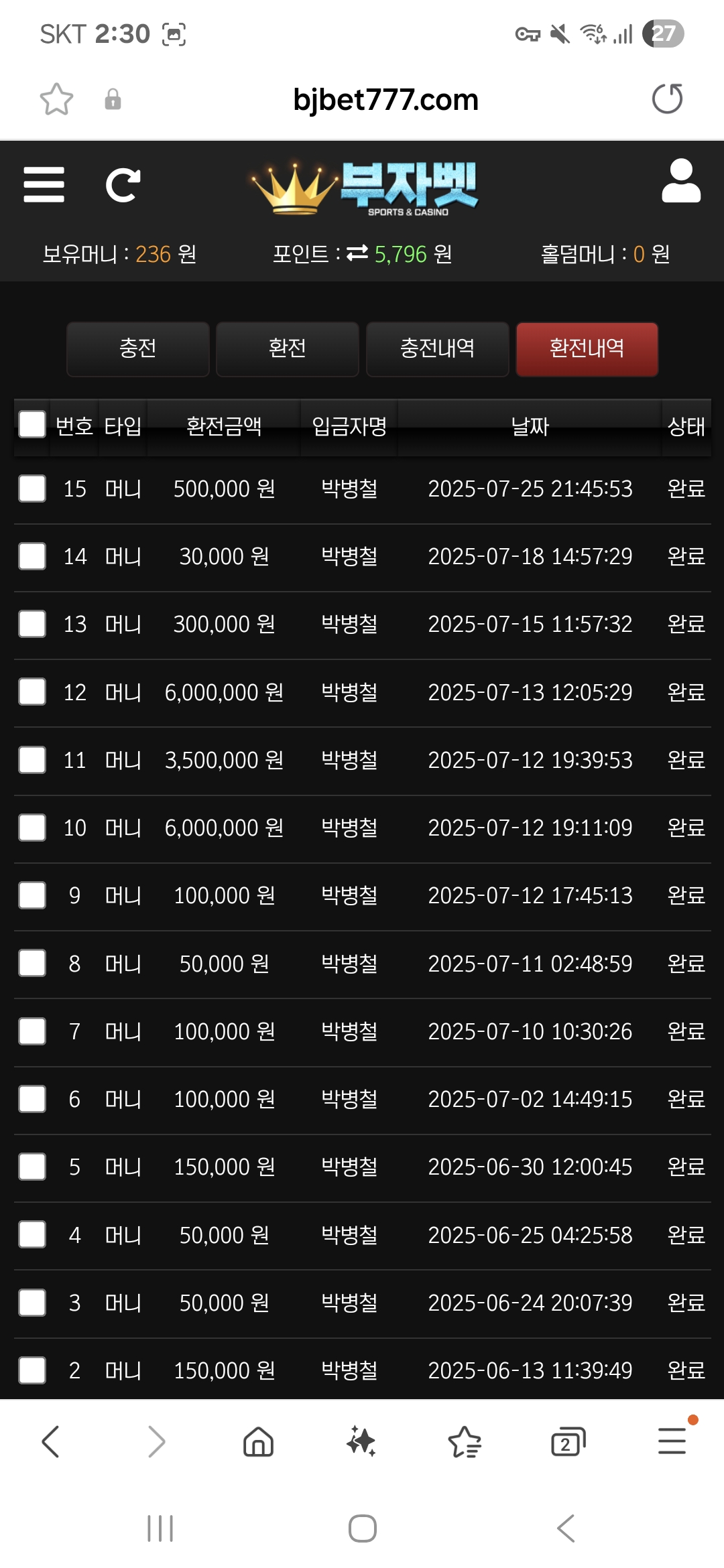Check the box for row number 12
Screen dimensions: 724x1568
tap(32, 692)
